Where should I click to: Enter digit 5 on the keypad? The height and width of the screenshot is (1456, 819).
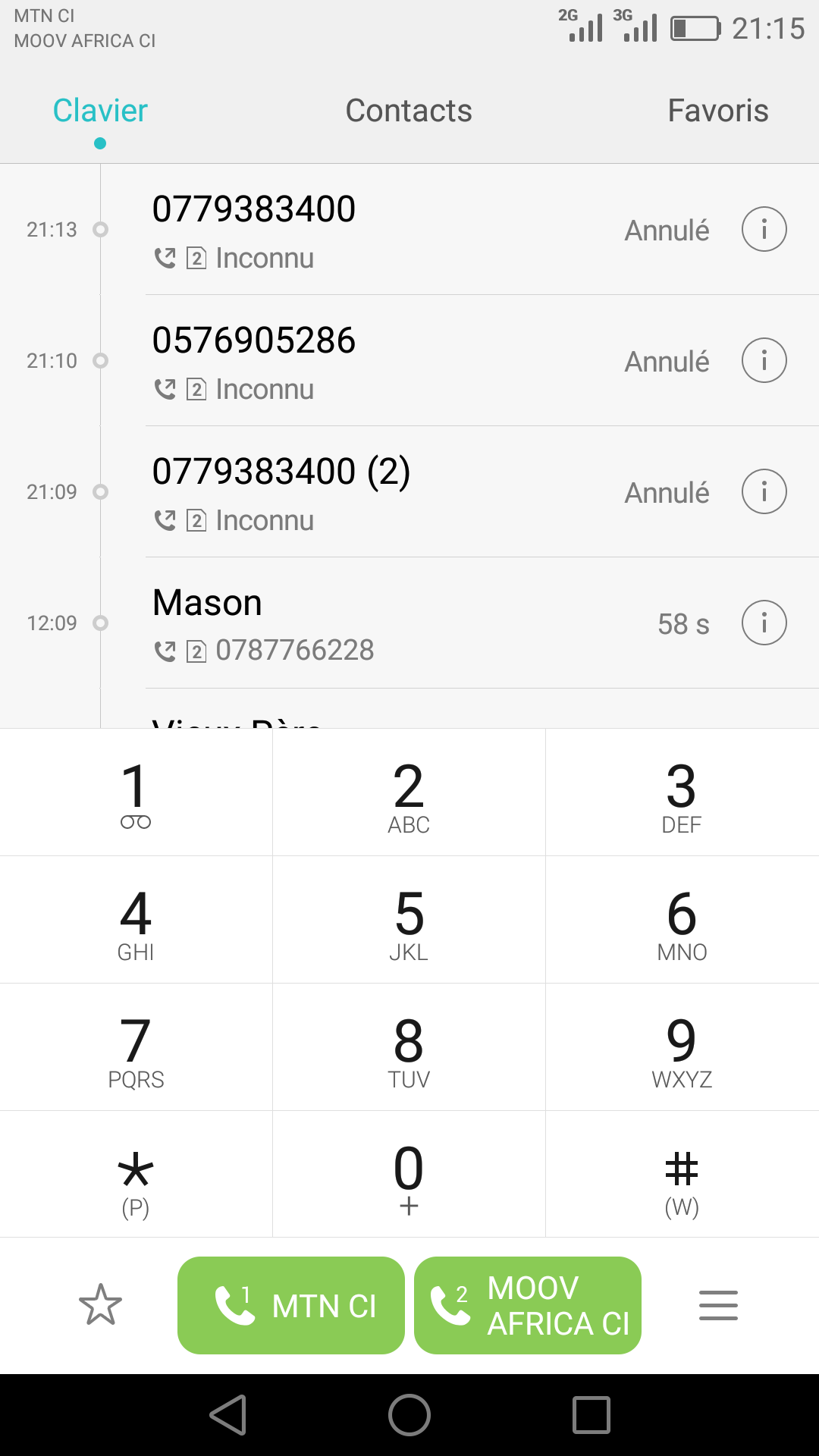click(409, 920)
